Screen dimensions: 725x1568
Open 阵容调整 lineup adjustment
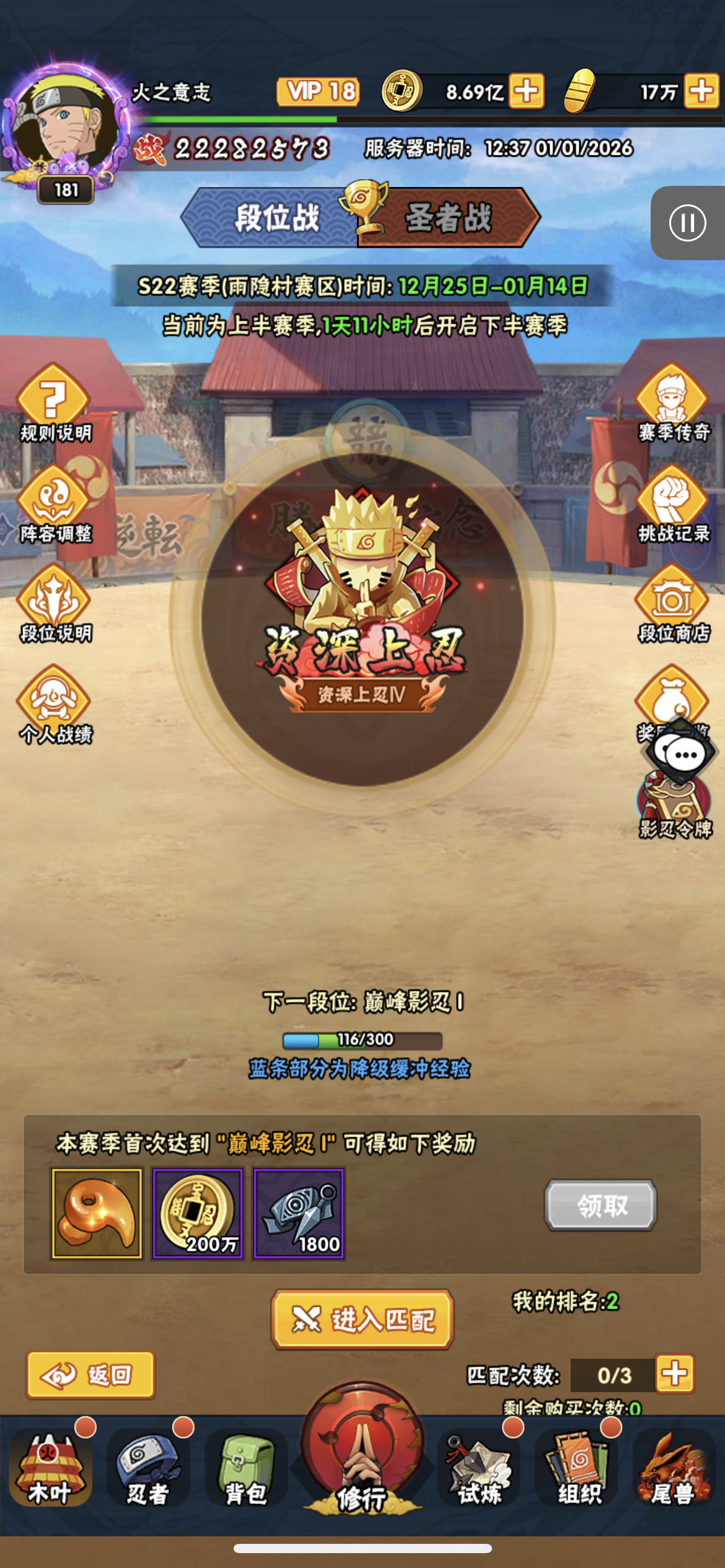55,503
